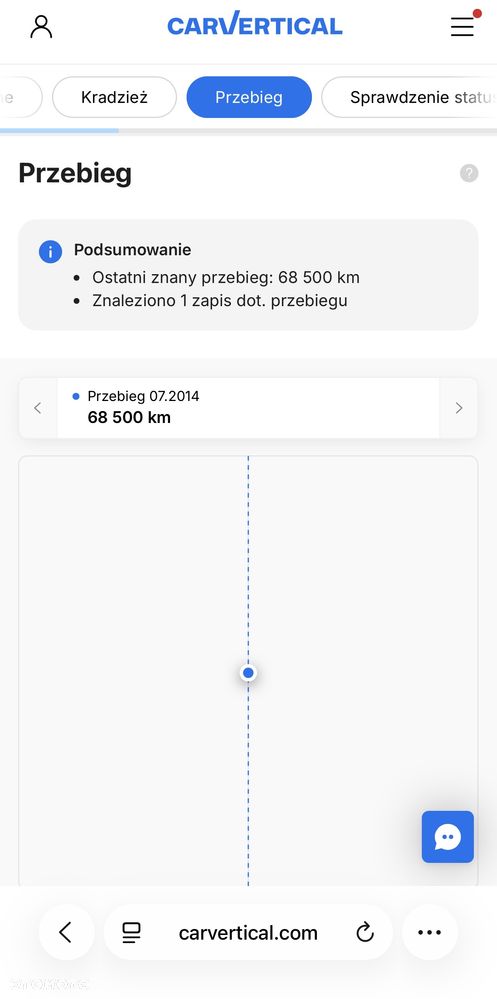This screenshot has width=497, height=999.
Task: Open the live chat support button
Action: [448, 837]
